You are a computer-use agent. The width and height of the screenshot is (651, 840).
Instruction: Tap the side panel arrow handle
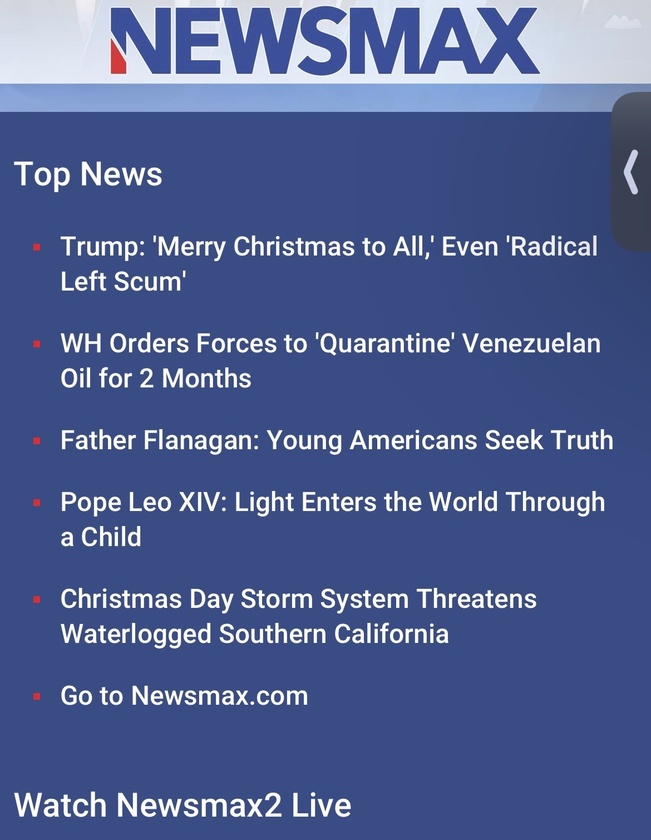(x=631, y=172)
